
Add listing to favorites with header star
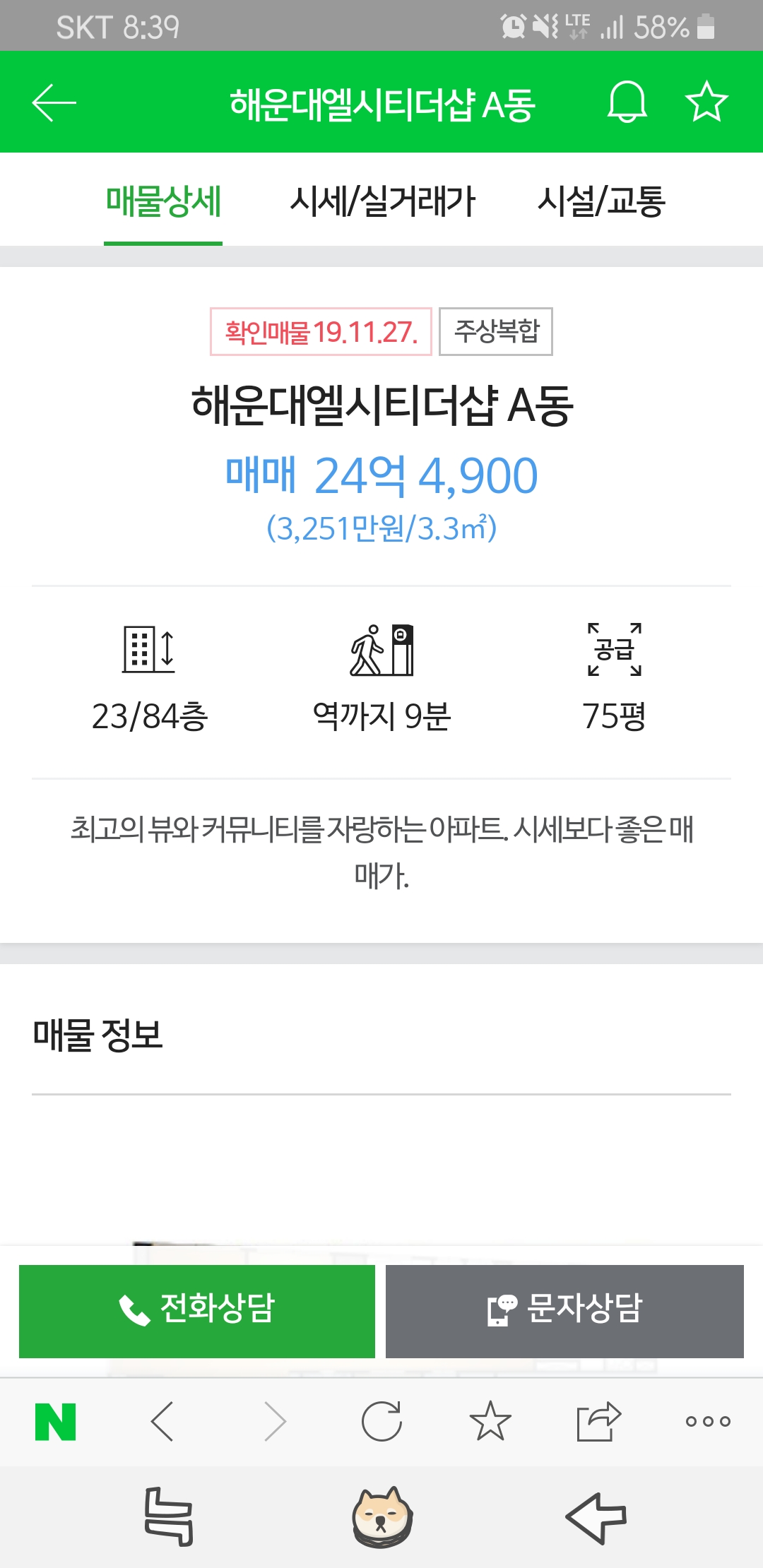pyautogui.click(x=706, y=103)
